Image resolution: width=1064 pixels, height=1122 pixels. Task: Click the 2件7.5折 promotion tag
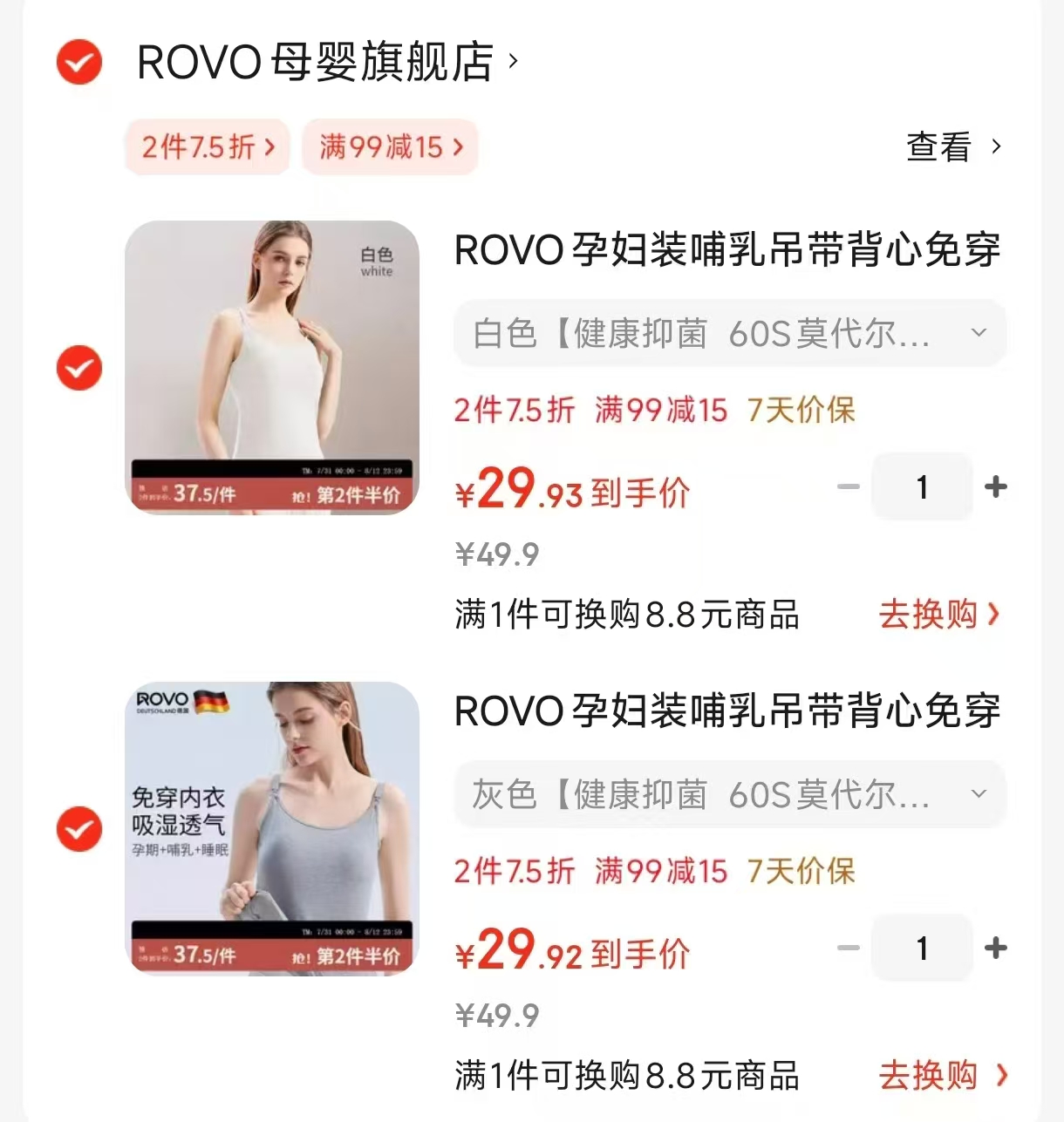pyautogui.click(x=207, y=147)
